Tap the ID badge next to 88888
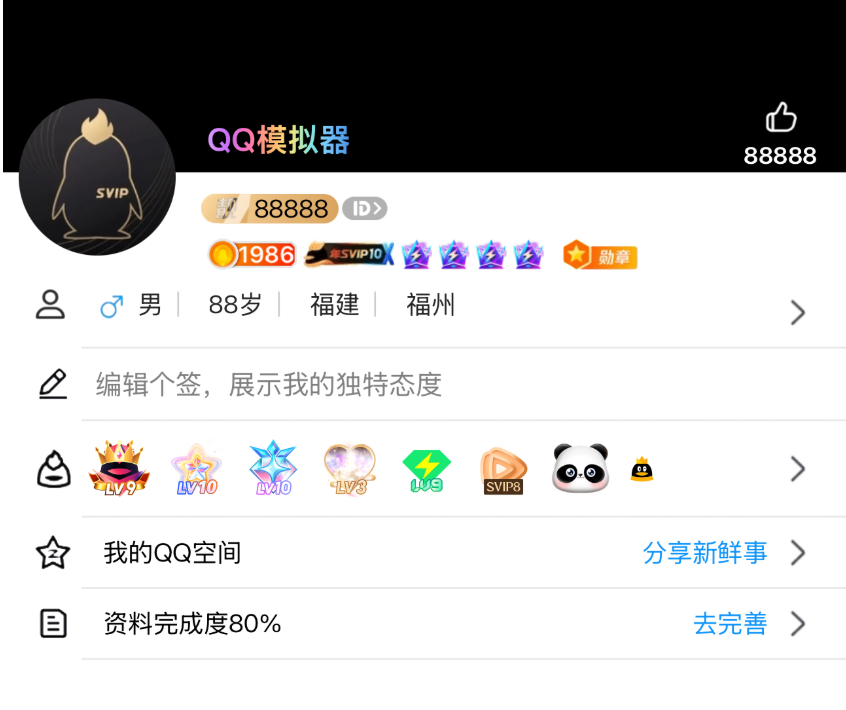The width and height of the screenshot is (846, 710). (x=364, y=209)
